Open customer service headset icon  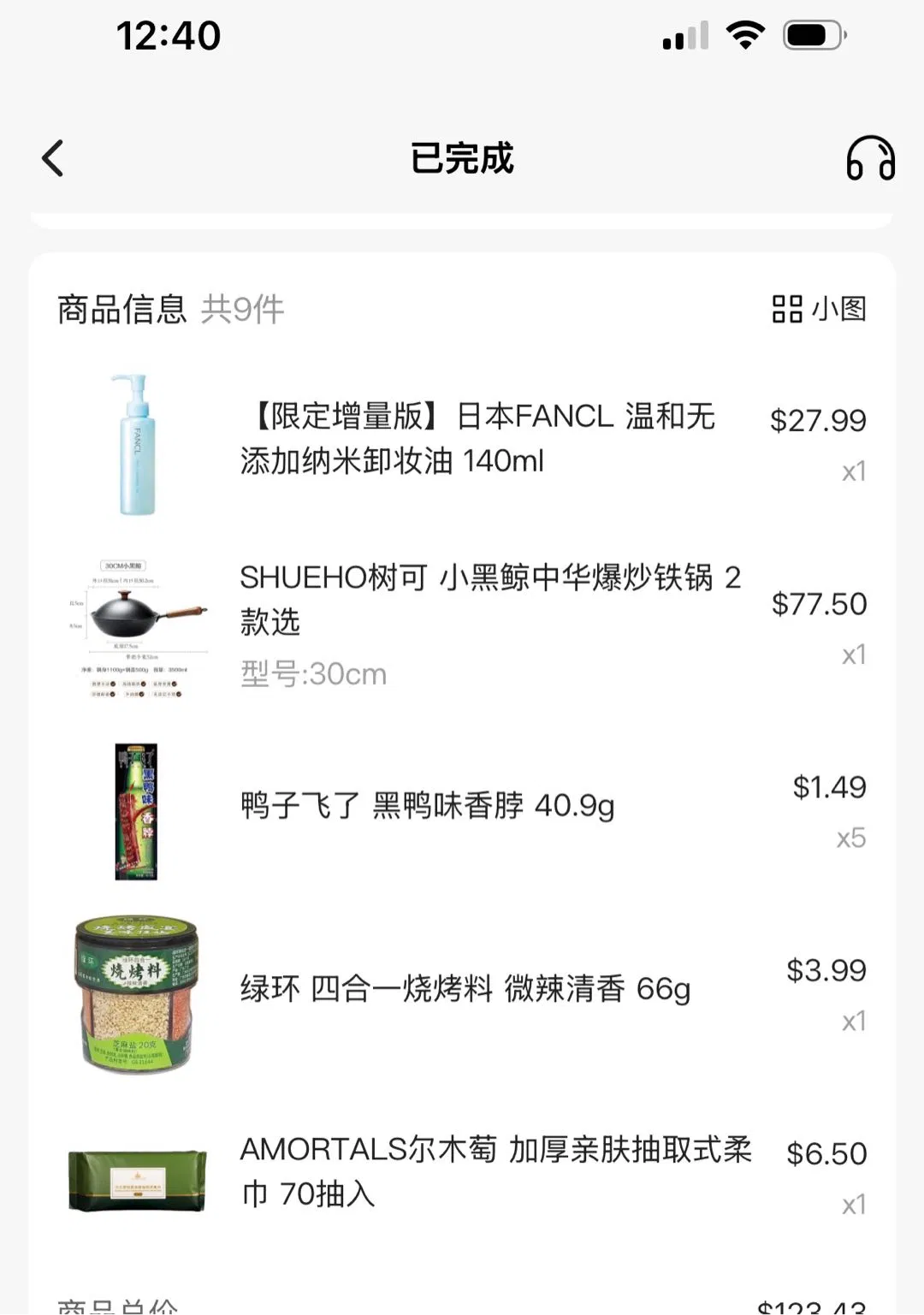coord(870,158)
